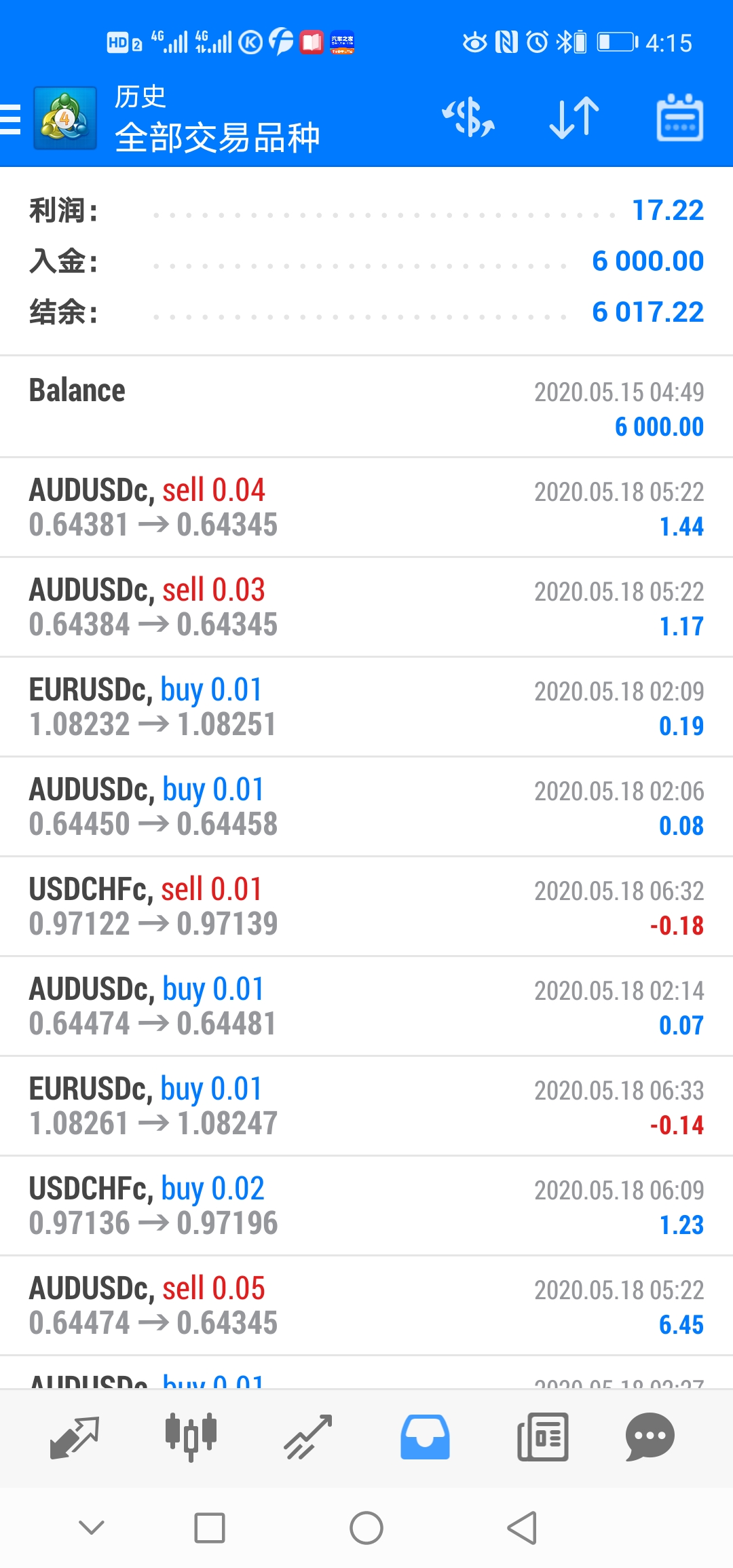Open EURUSDc buy trade with profit 0.19
This screenshot has height=1568, width=733.
tap(366, 707)
